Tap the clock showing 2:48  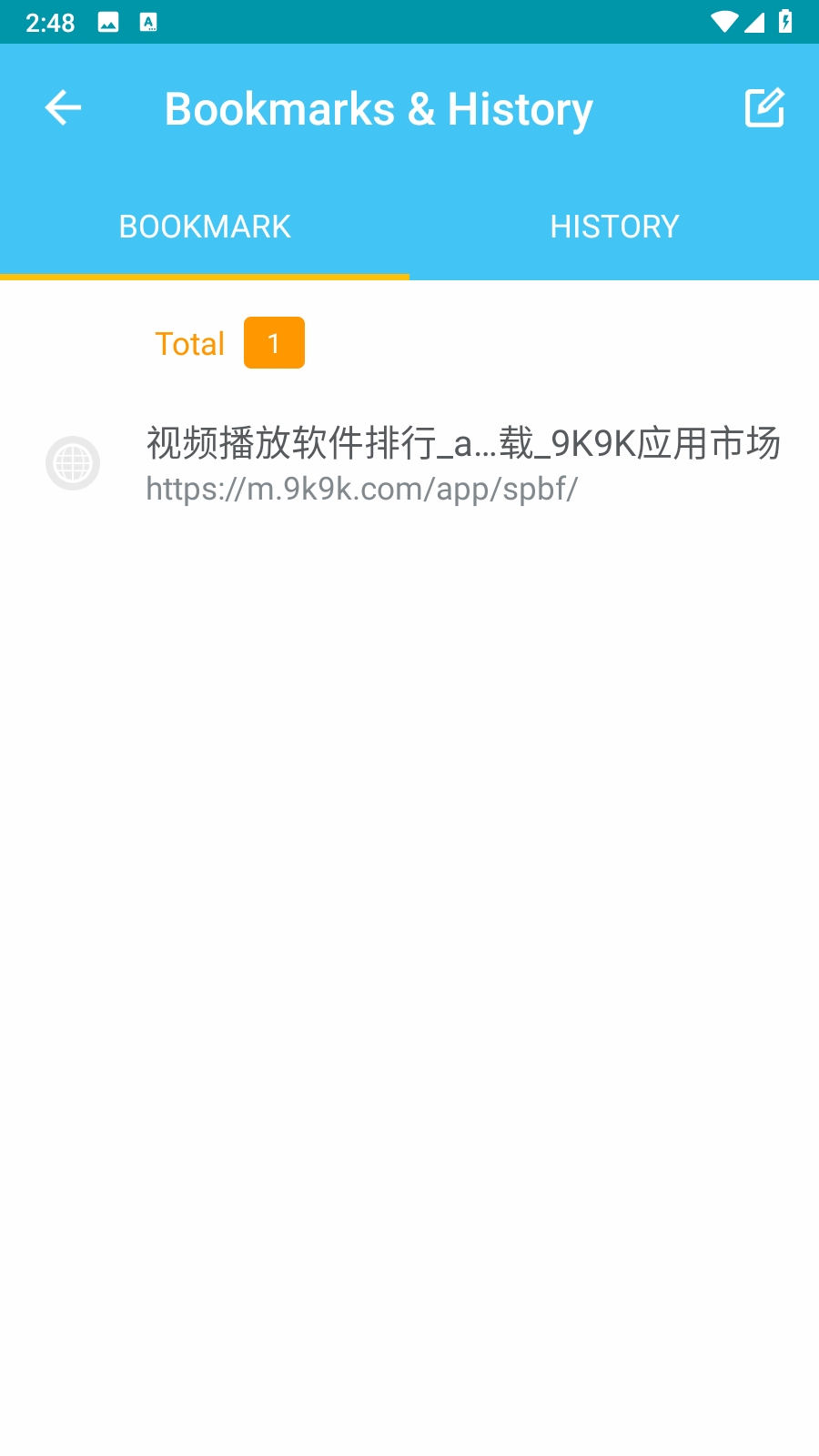point(50,20)
